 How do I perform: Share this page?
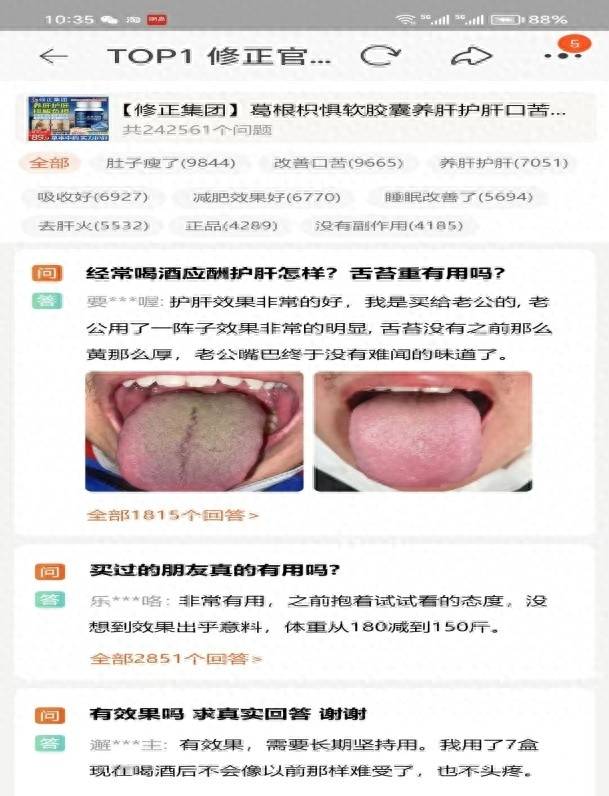(x=469, y=56)
